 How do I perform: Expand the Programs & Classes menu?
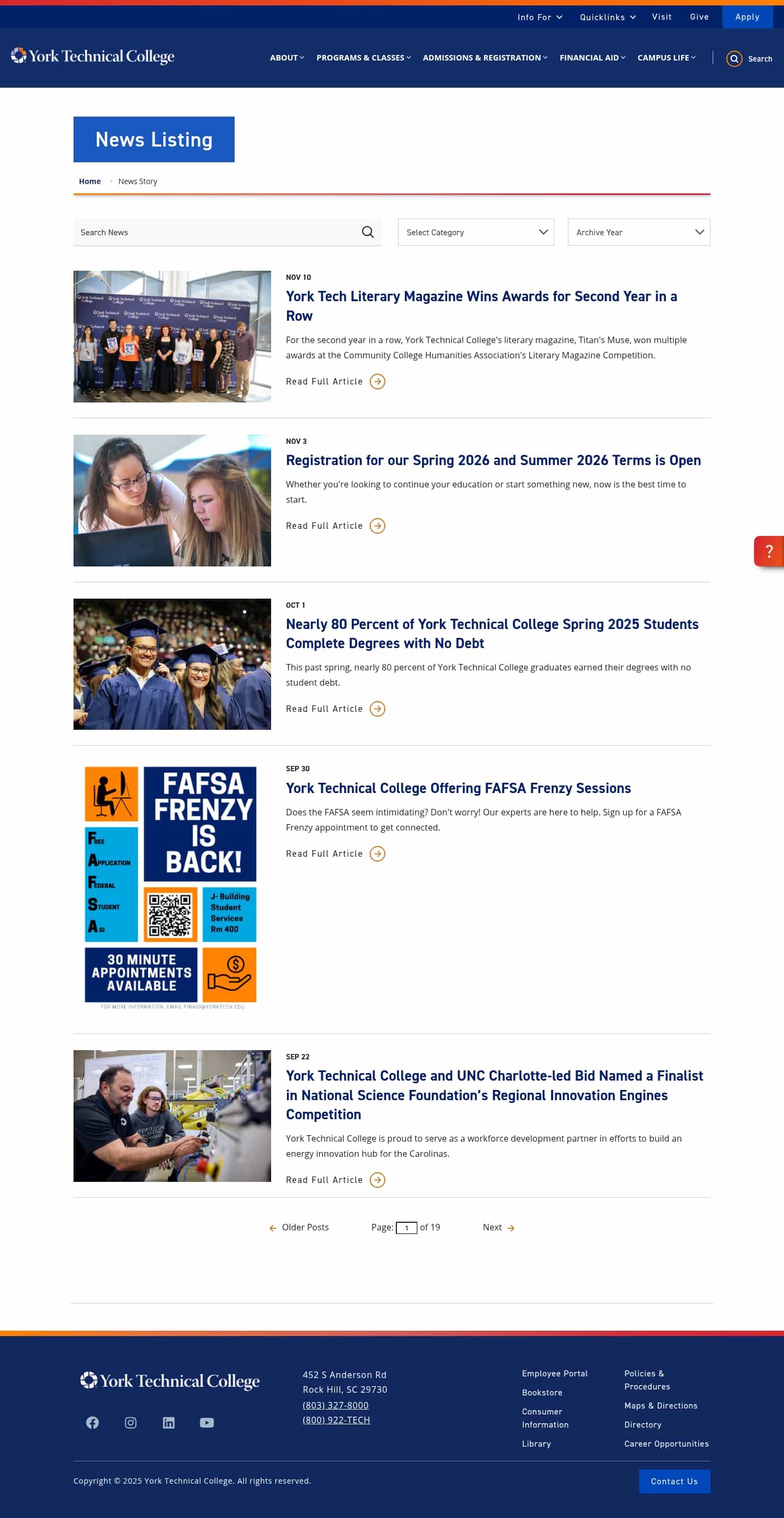363,58
